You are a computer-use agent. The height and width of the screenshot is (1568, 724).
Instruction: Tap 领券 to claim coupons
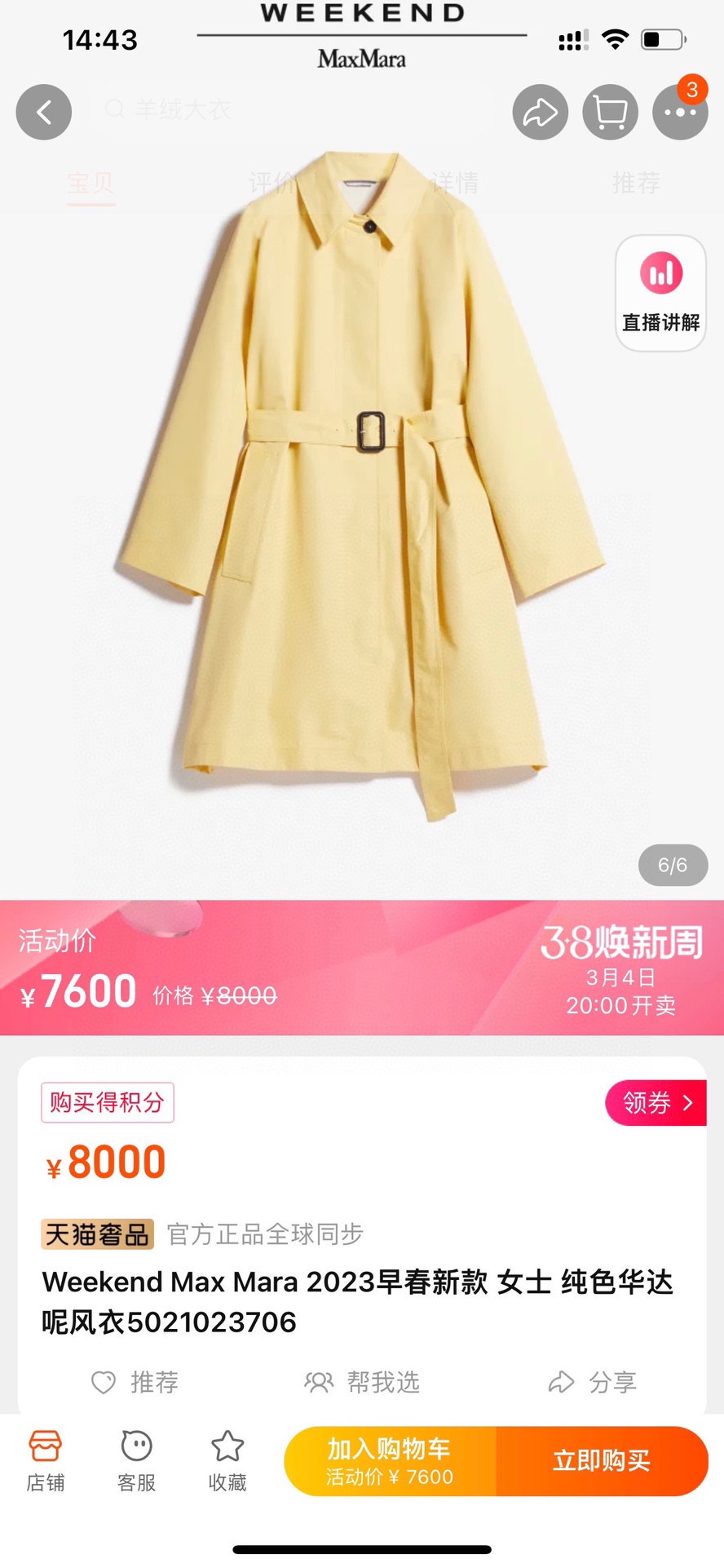656,1103
